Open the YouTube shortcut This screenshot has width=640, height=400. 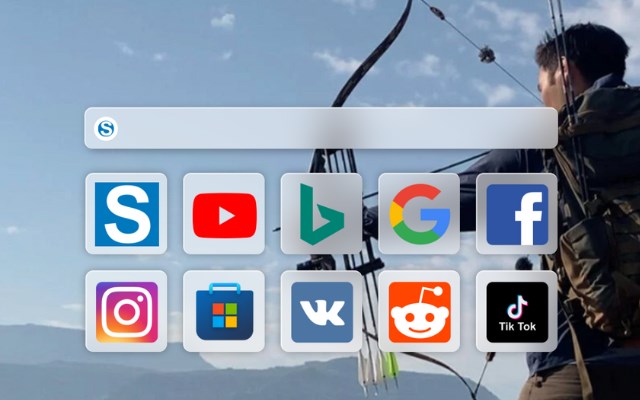tap(224, 214)
